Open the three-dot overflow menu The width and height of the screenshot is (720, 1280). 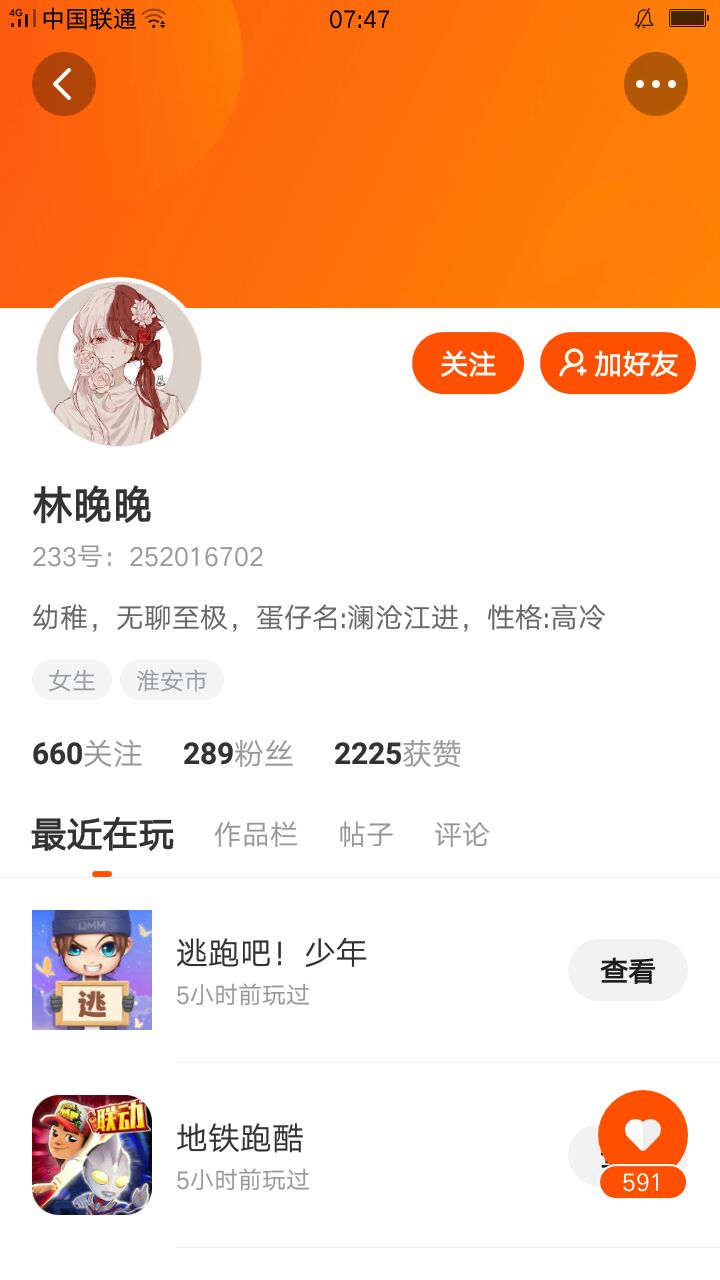(656, 84)
